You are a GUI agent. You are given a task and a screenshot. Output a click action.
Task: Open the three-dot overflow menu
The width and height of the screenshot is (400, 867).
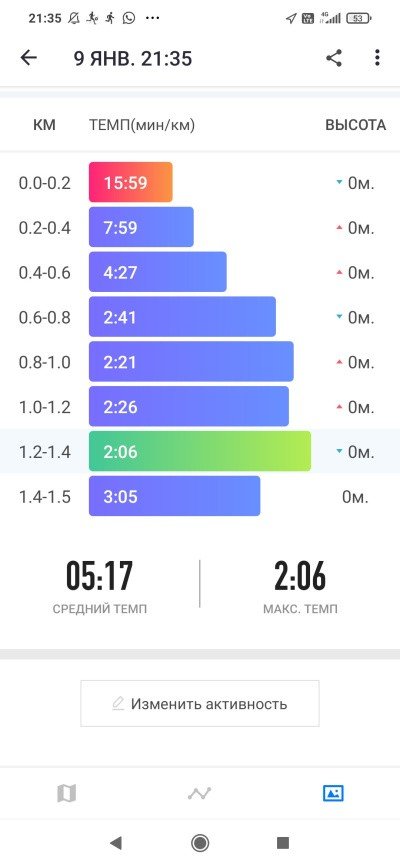pos(377,58)
